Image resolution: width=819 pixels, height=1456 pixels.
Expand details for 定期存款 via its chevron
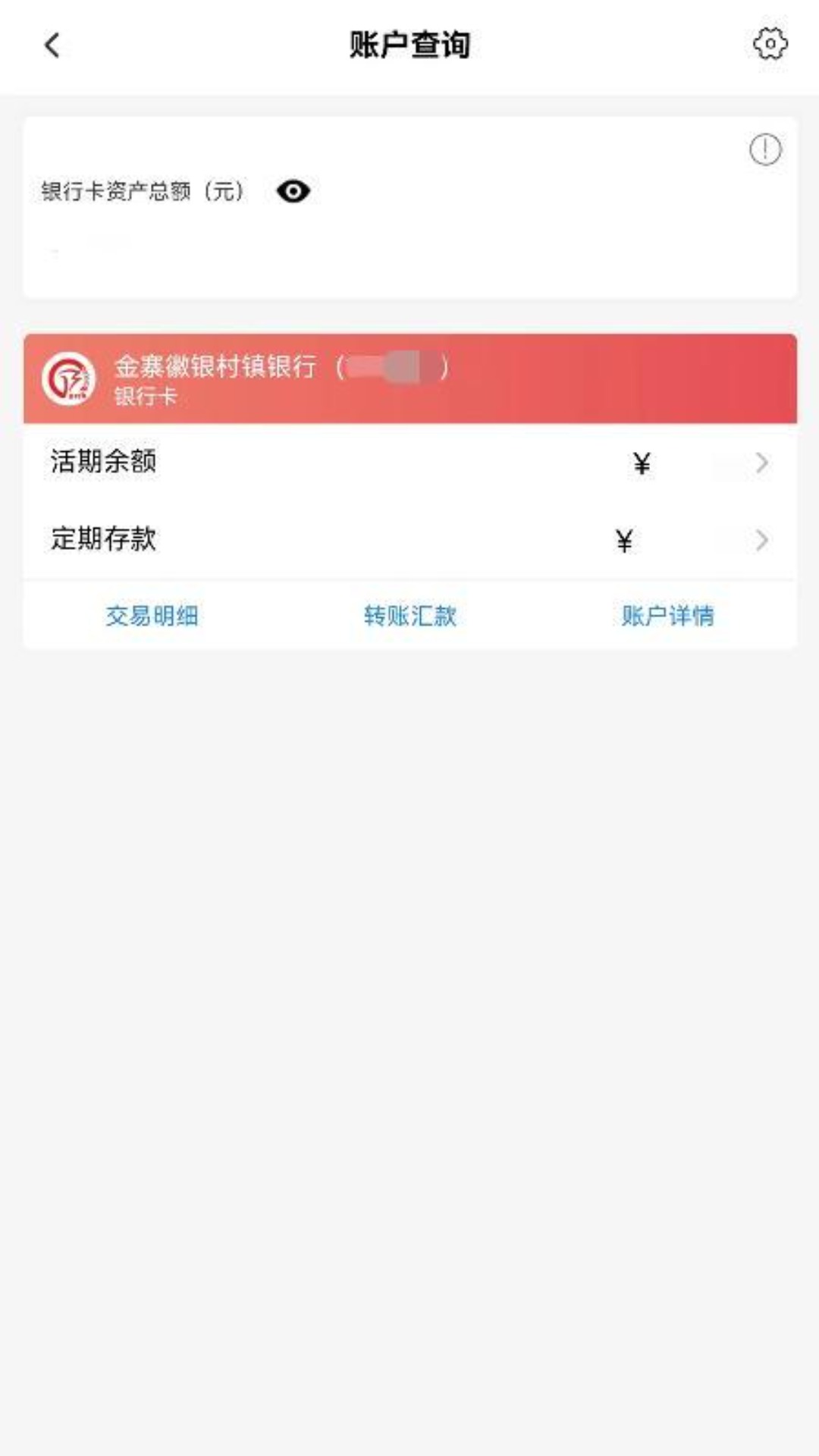[x=764, y=540]
